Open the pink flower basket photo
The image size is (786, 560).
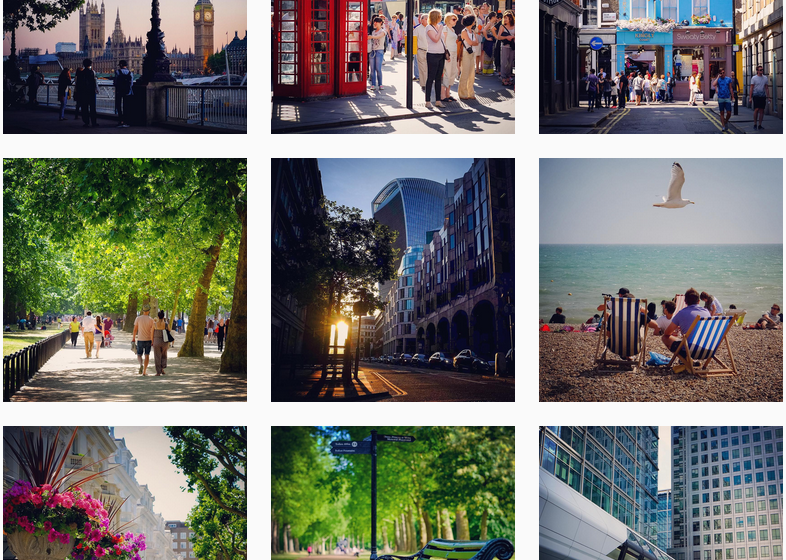point(125,493)
